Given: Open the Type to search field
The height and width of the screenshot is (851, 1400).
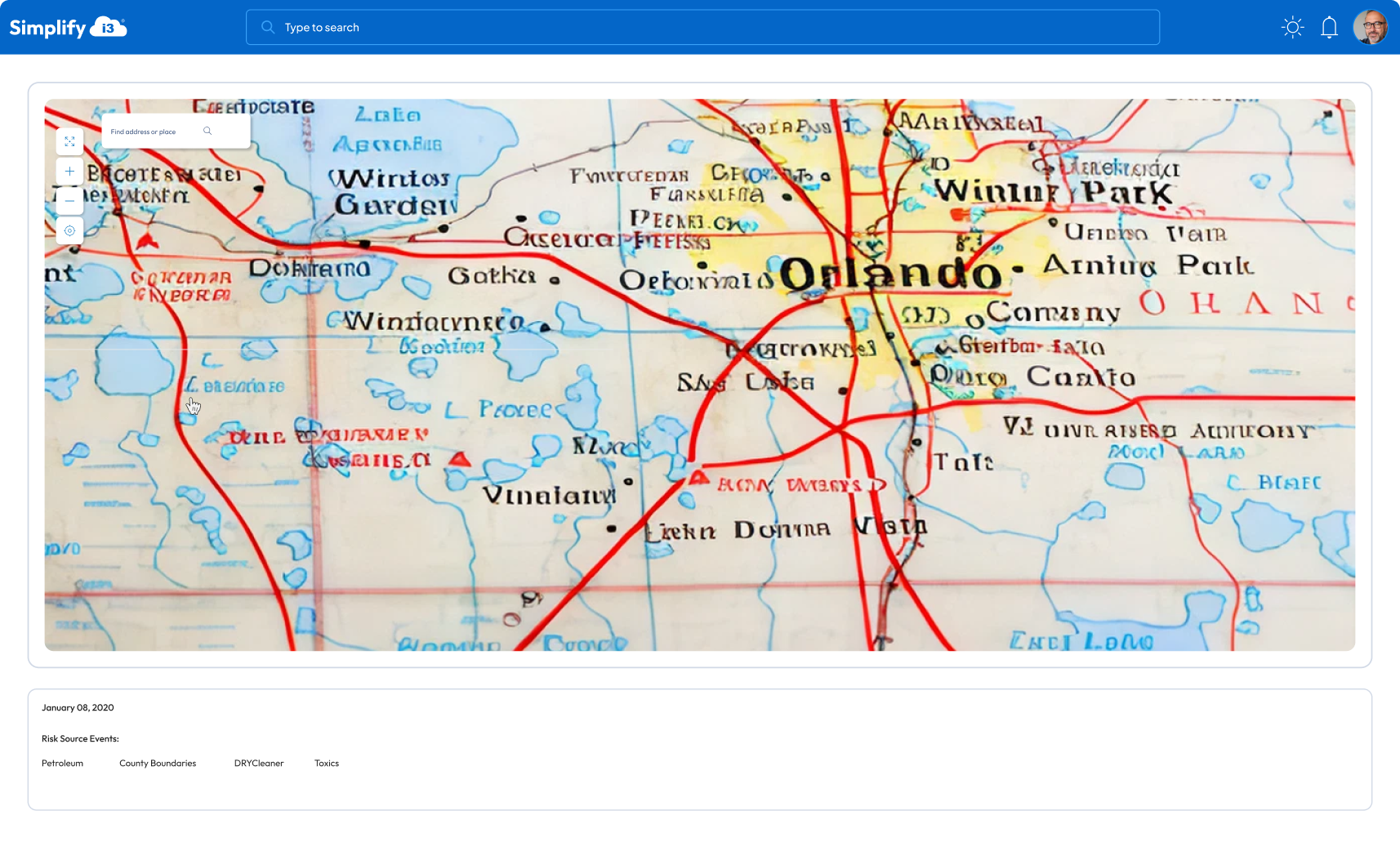Looking at the screenshot, I should pyautogui.click(x=702, y=28).
